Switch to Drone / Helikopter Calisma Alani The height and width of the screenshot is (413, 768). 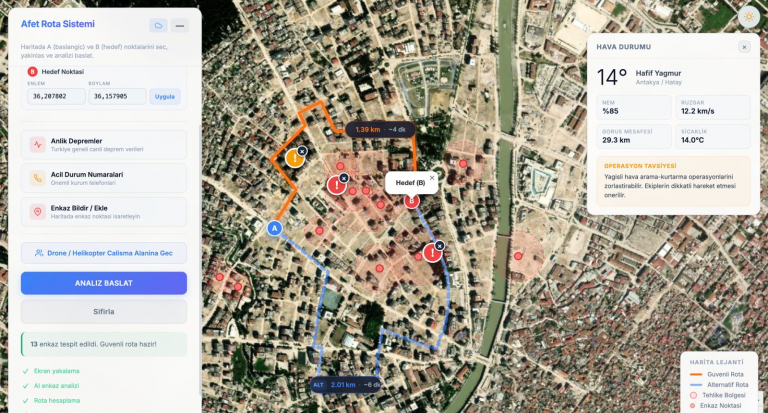pyautogui.click(x=103, y=253)
